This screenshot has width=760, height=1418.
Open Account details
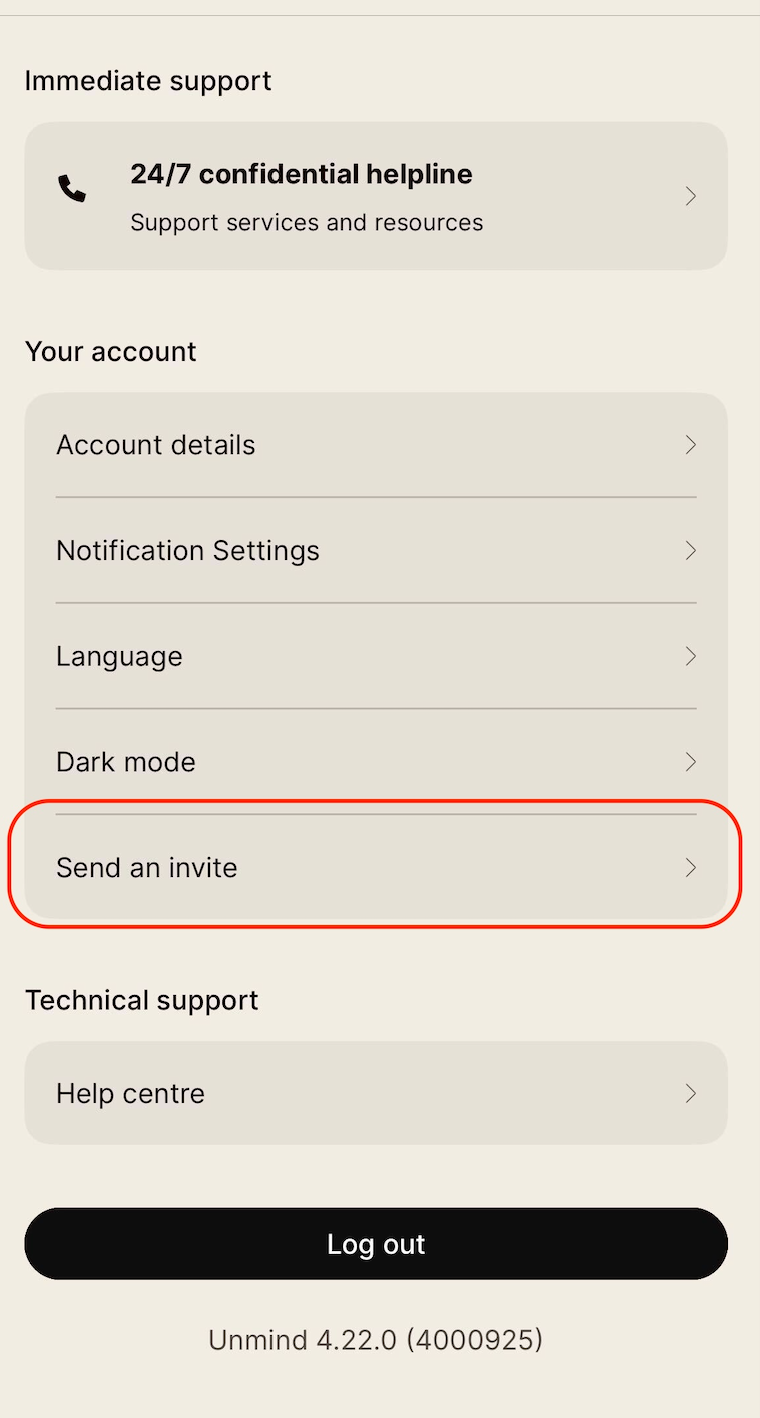pyautogui.click(x=376, y=445)
